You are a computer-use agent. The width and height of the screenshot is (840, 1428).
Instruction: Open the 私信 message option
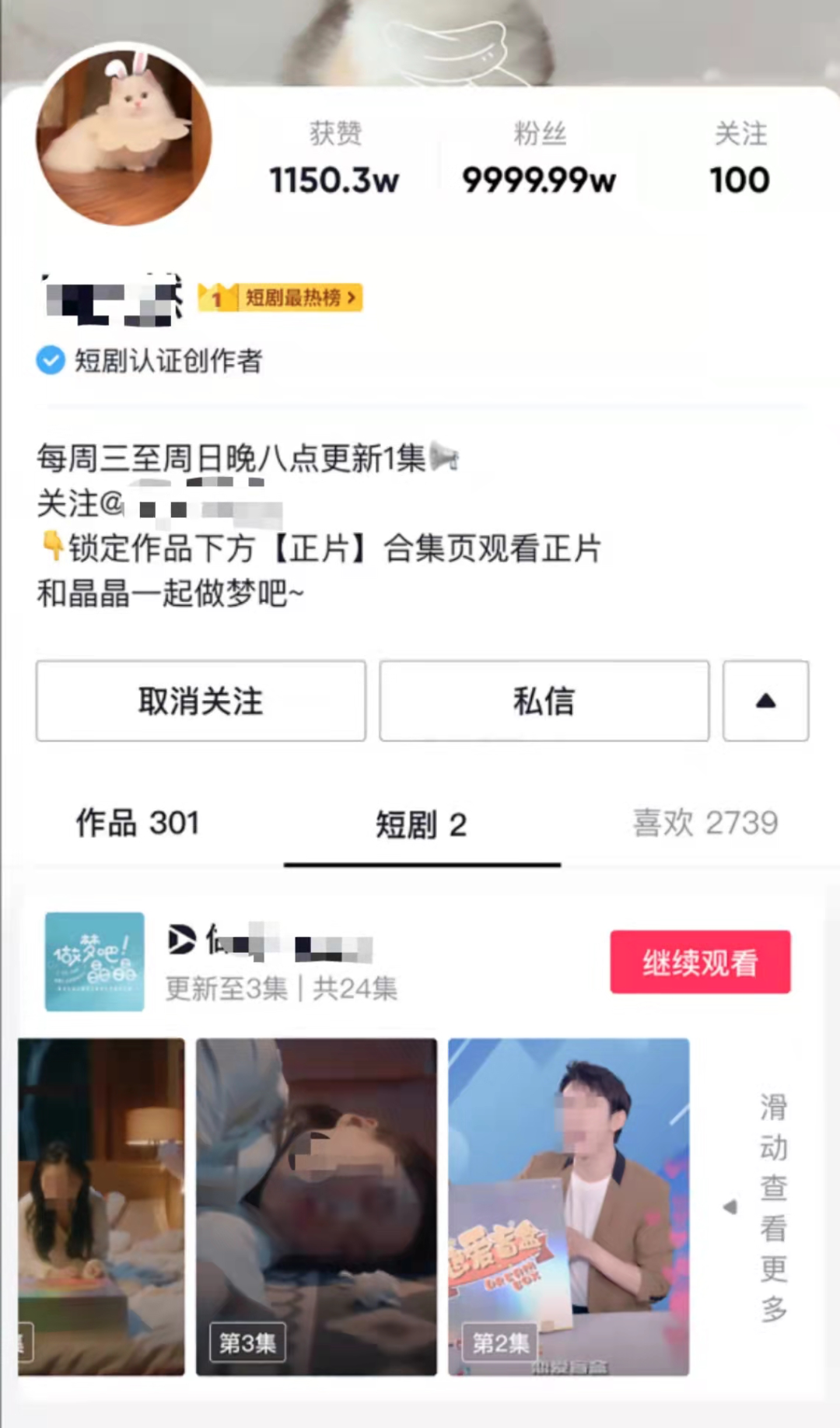[x=544, y=701]
